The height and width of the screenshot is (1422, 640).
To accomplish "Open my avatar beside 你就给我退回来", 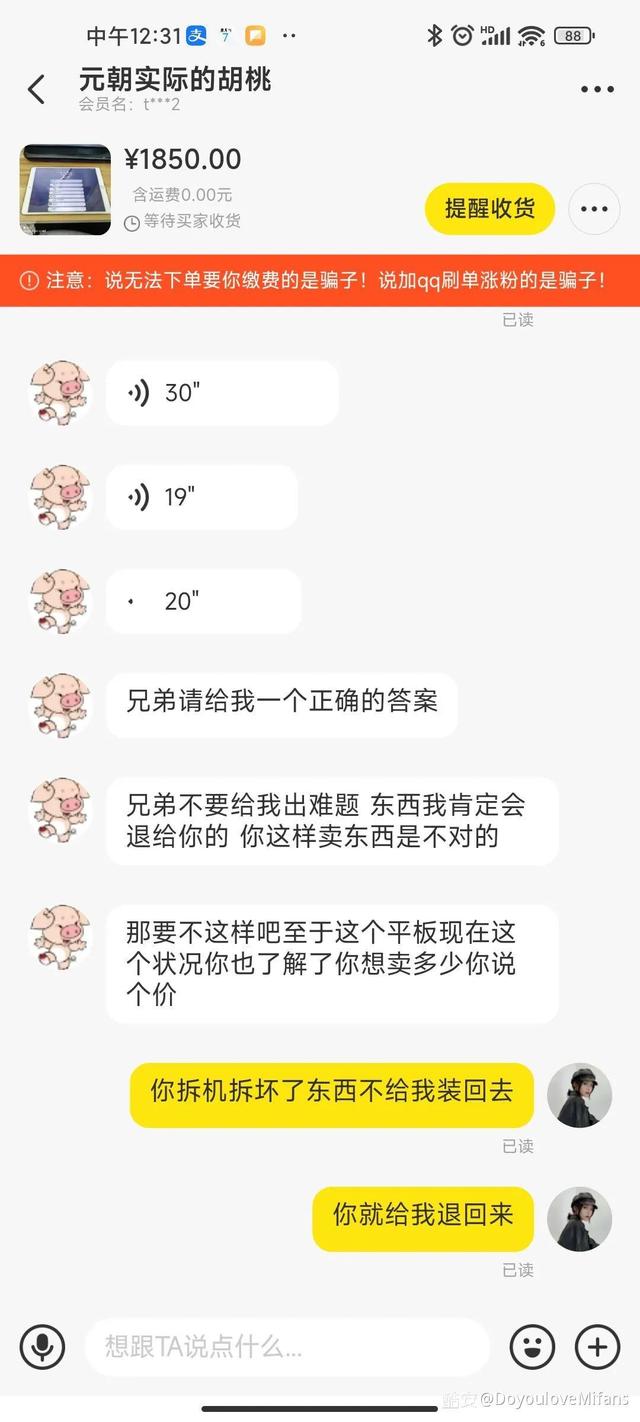I will tap(579, 1219).
